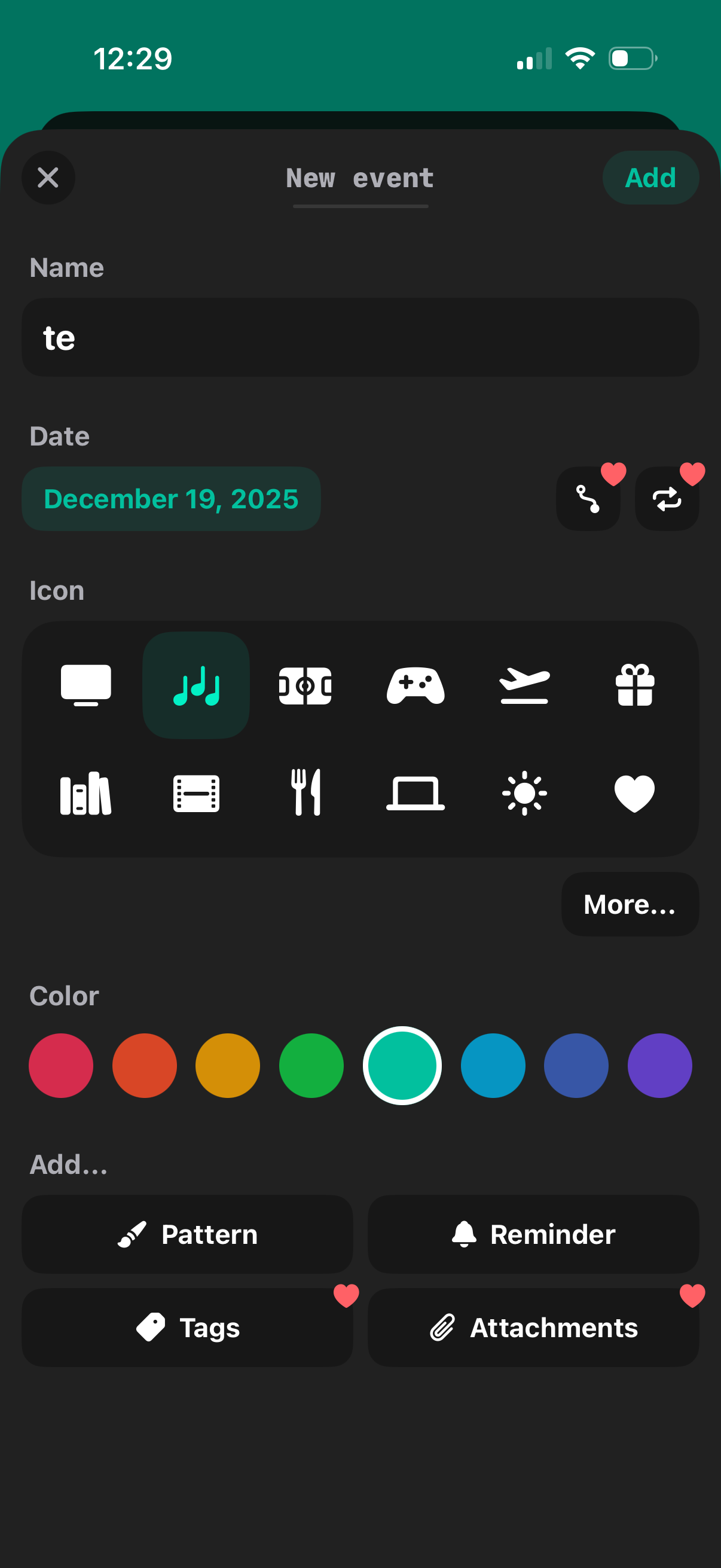Toggle the milestones option

[587, 498]
